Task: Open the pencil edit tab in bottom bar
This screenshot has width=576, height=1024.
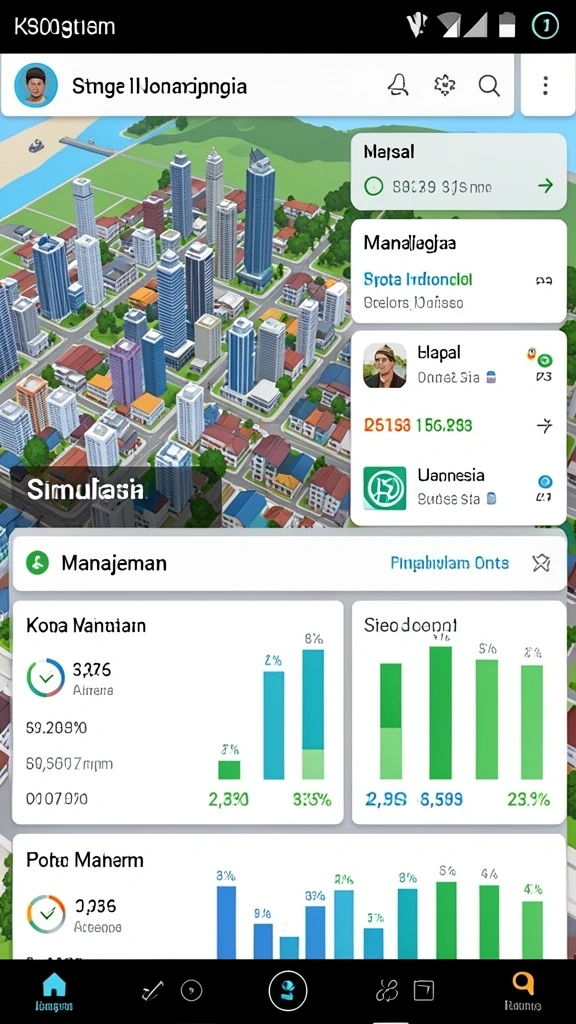Action: coord(150,991)
